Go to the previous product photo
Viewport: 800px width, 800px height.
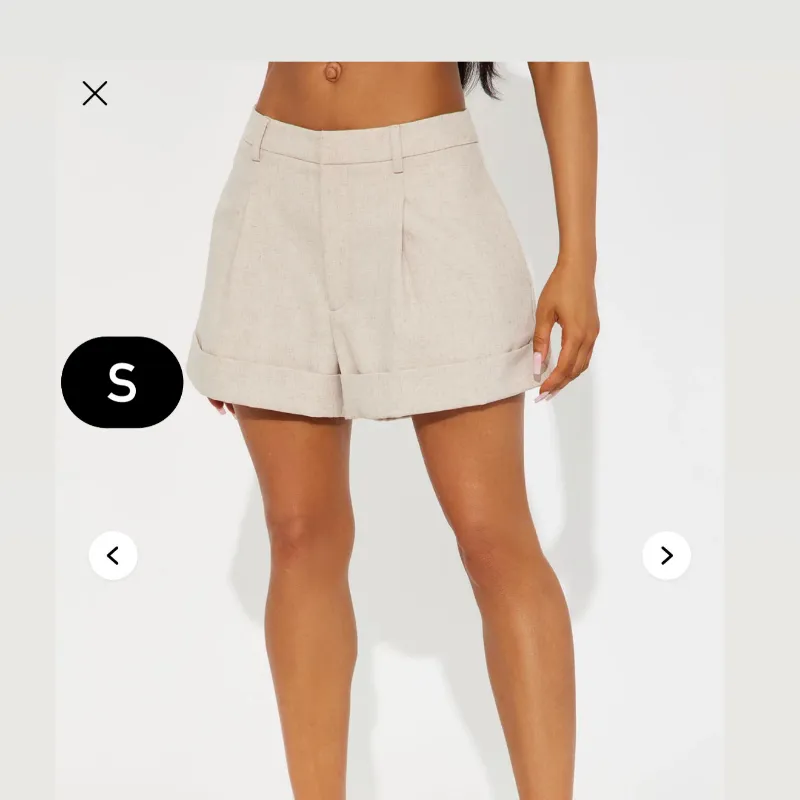coord(113,555)
